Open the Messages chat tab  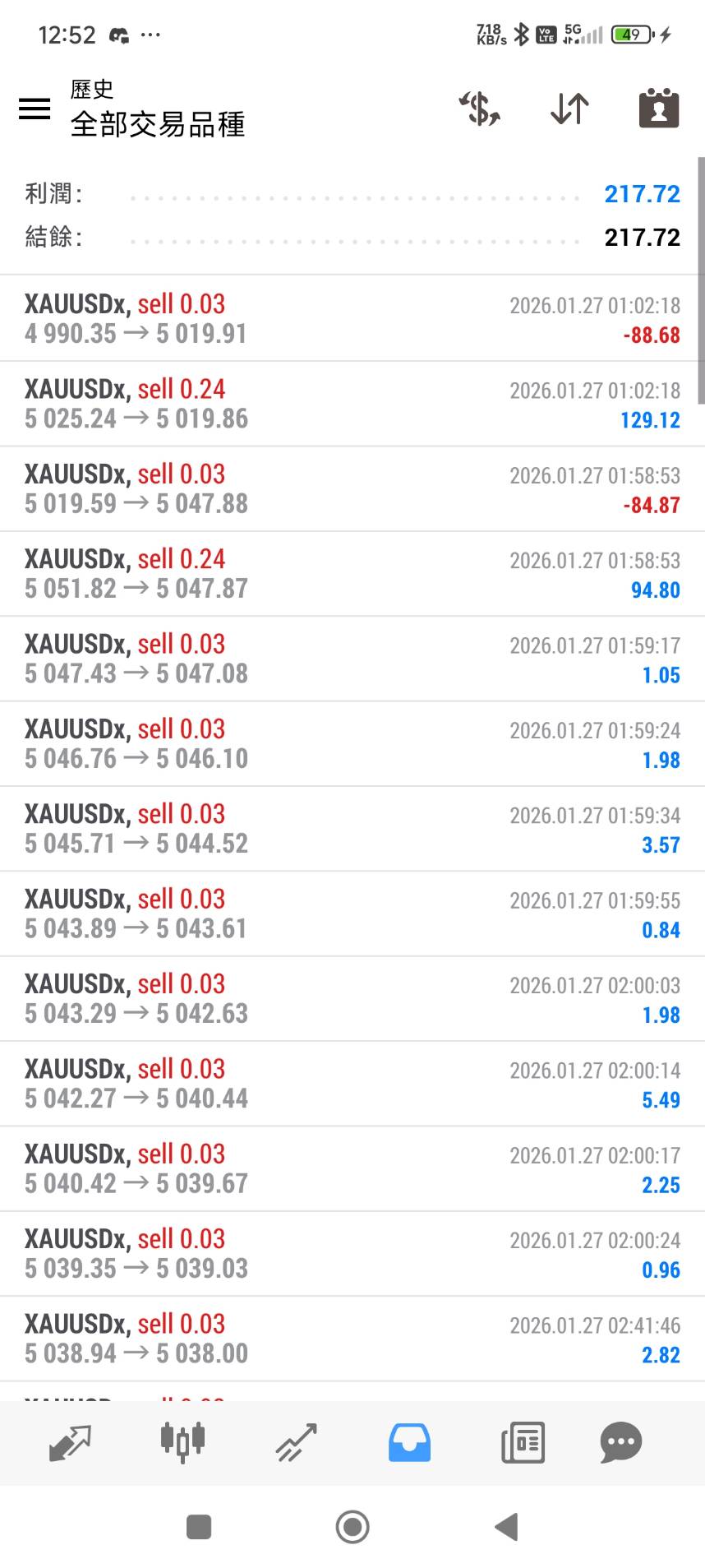click(620, 1442)
